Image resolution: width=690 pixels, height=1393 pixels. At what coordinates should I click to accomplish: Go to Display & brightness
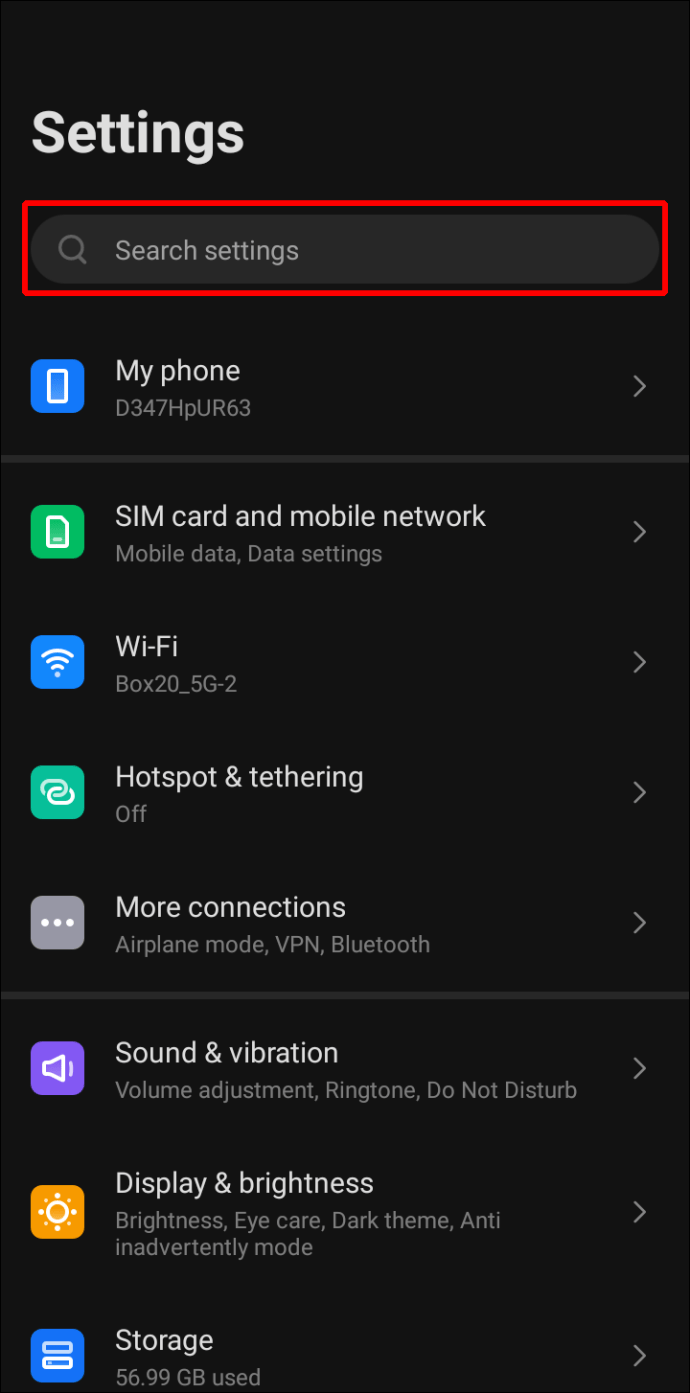[344, 1213]
